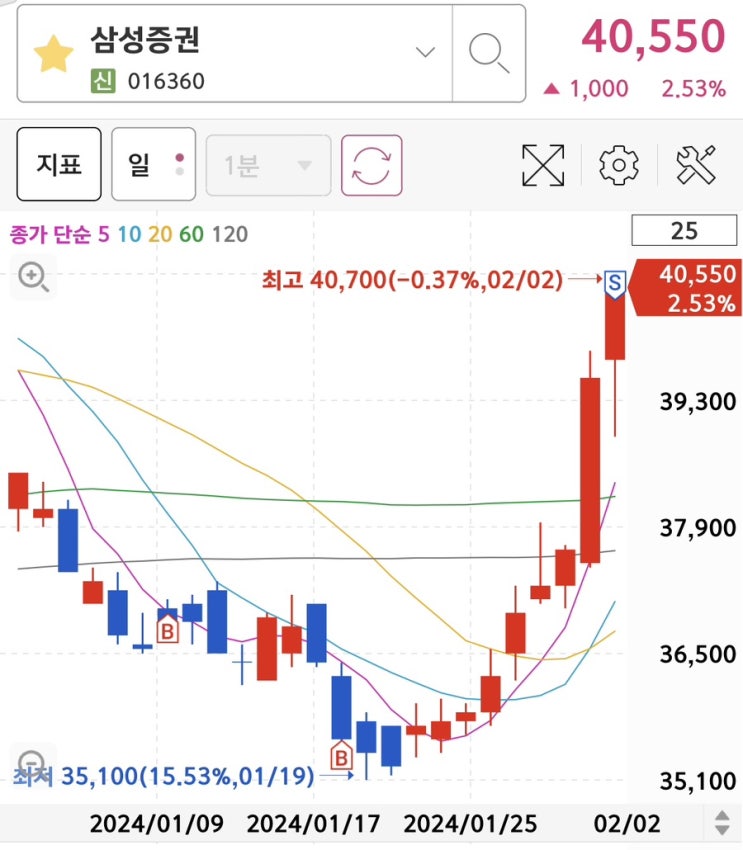Zoom out of the chart
The height and width of the screenshot is (850, 743).
click(33, 762)
